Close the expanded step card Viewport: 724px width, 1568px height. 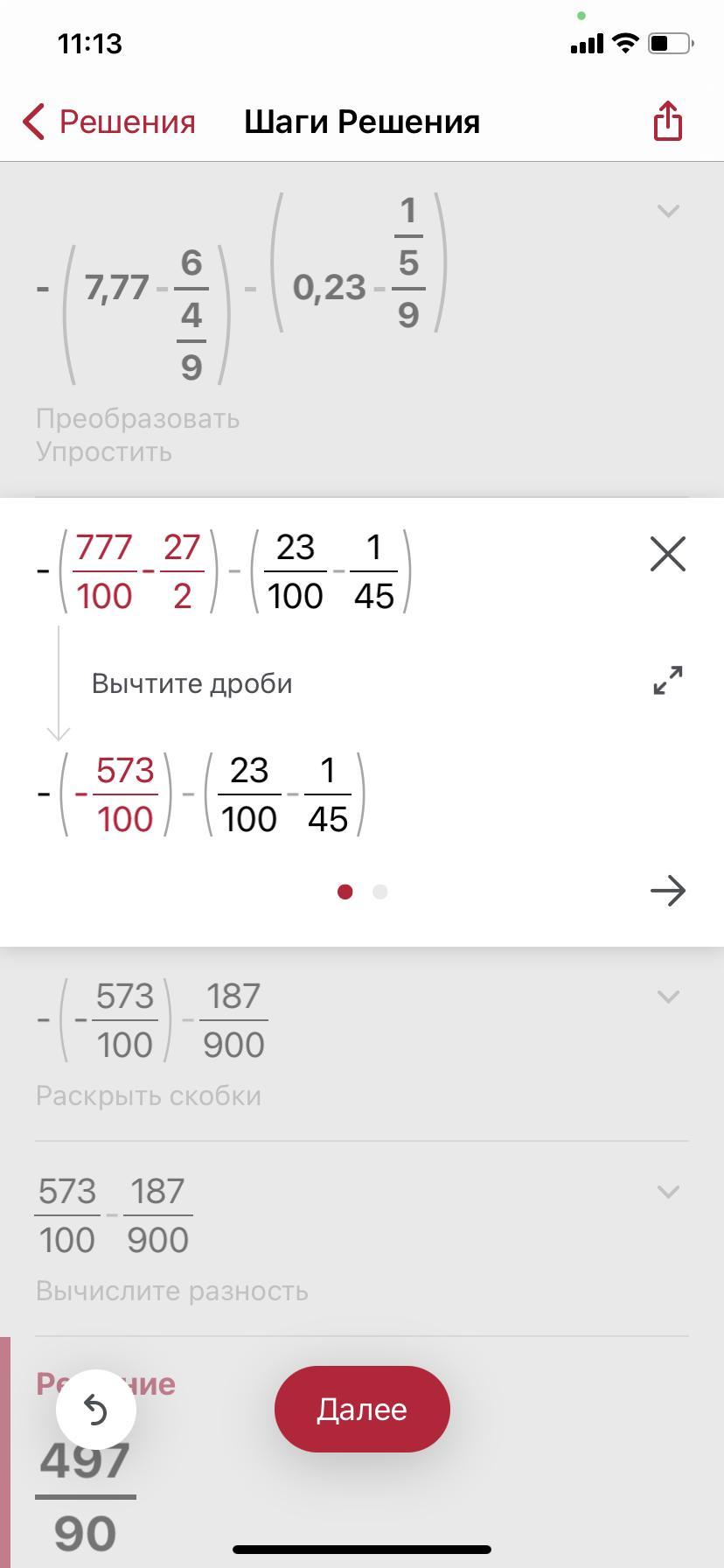tap(668, 554)
